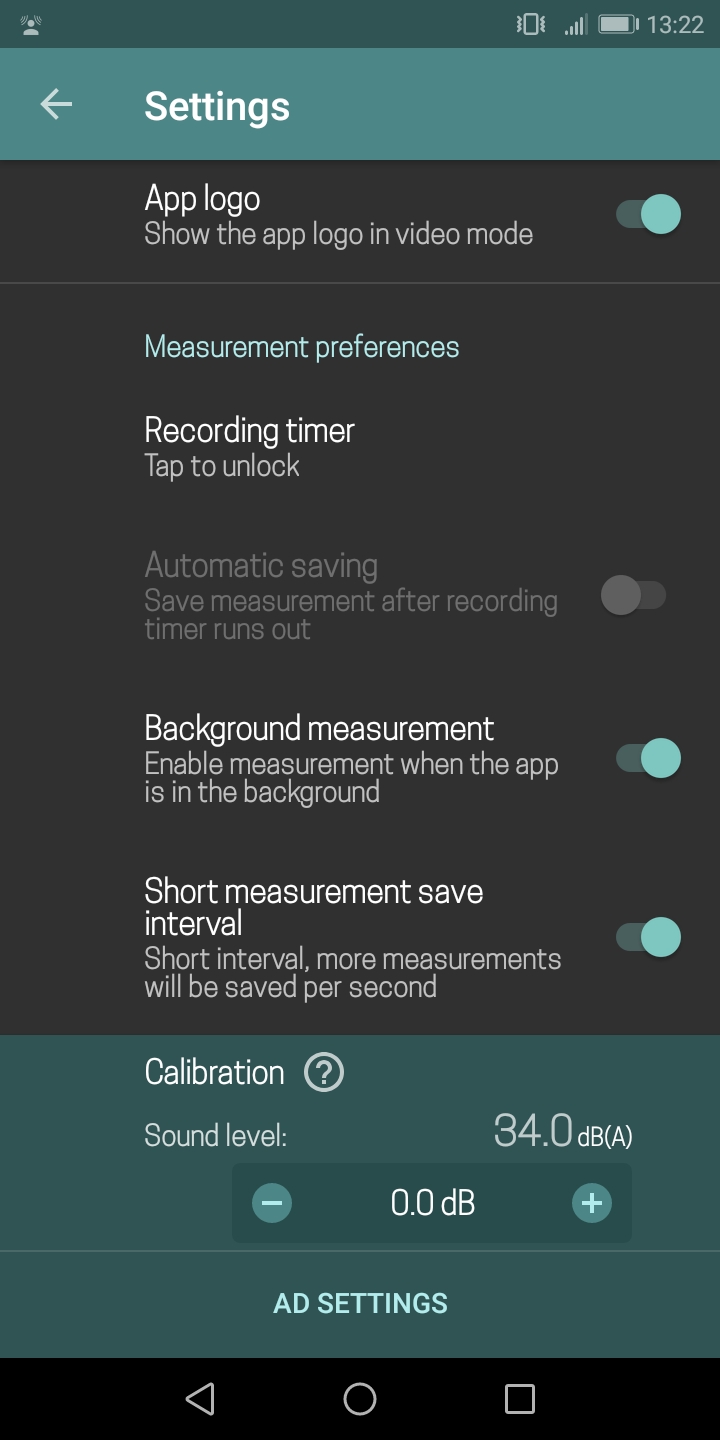Tap the system home button
The height and width of the screenshot is (1440, 720).
tap(360, 1399)
